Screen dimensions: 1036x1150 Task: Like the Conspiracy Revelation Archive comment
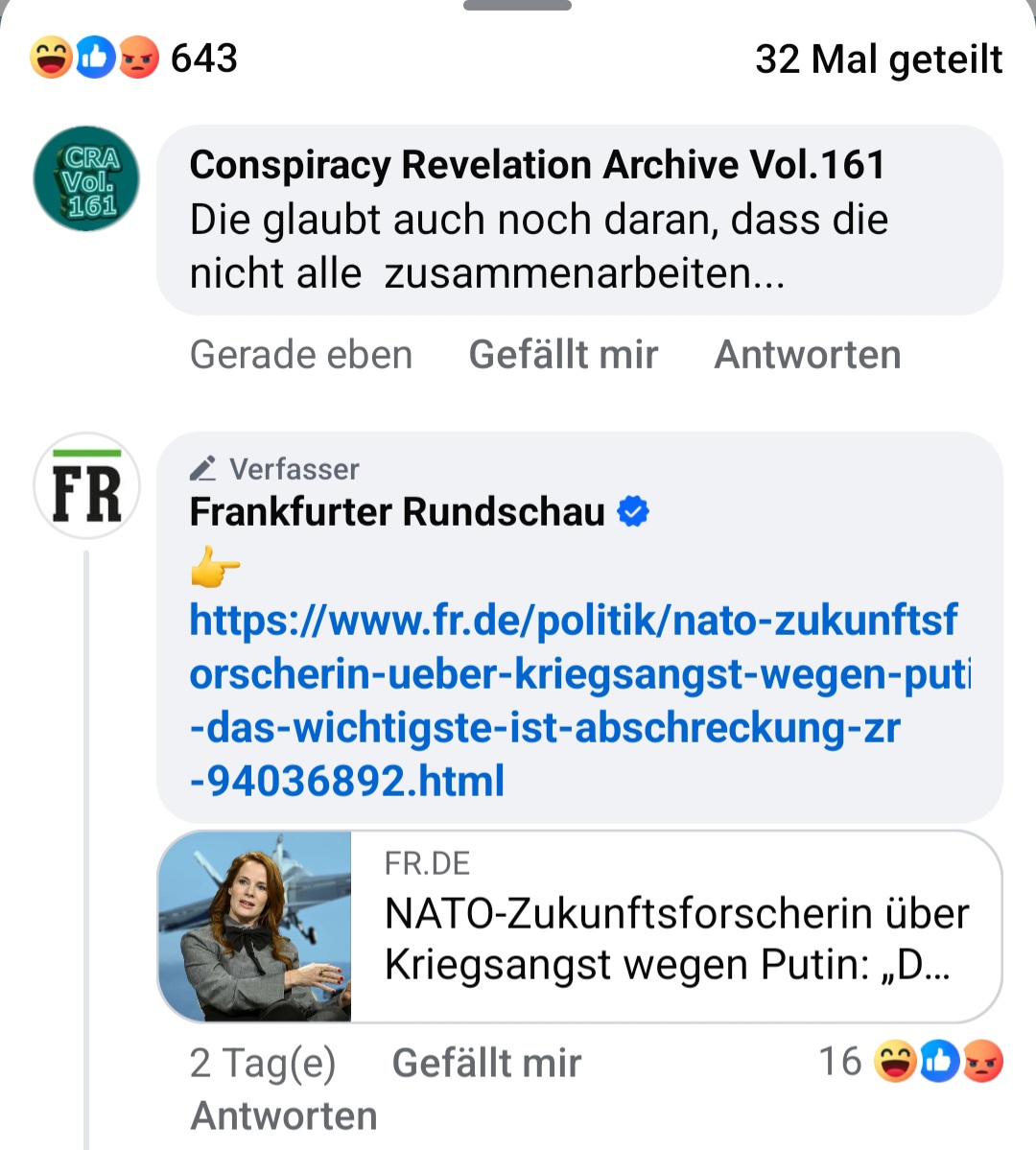click(x=563, y=355)
